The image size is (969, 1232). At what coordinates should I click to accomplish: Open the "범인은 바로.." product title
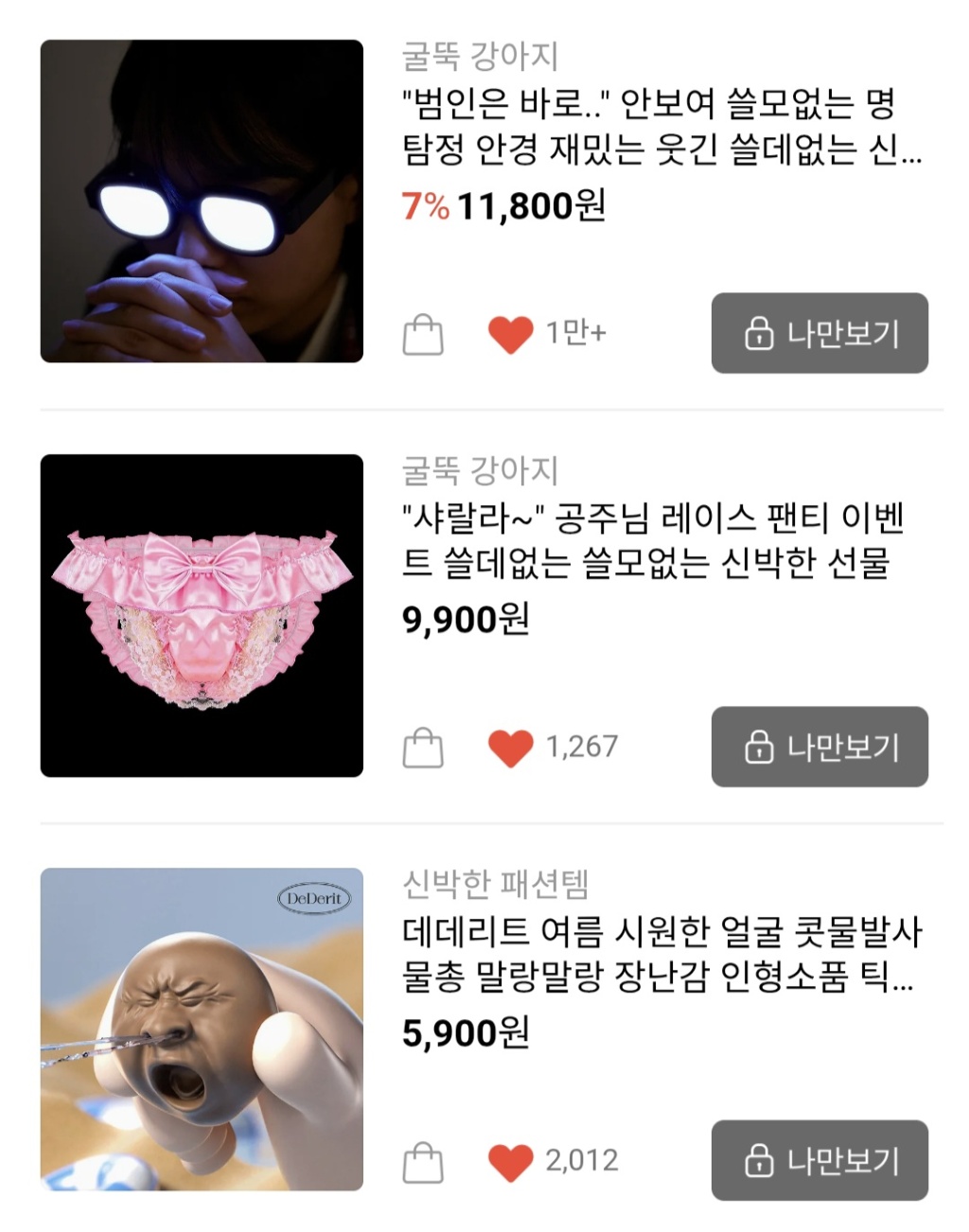pyautogui.click(x=661, y=126)
